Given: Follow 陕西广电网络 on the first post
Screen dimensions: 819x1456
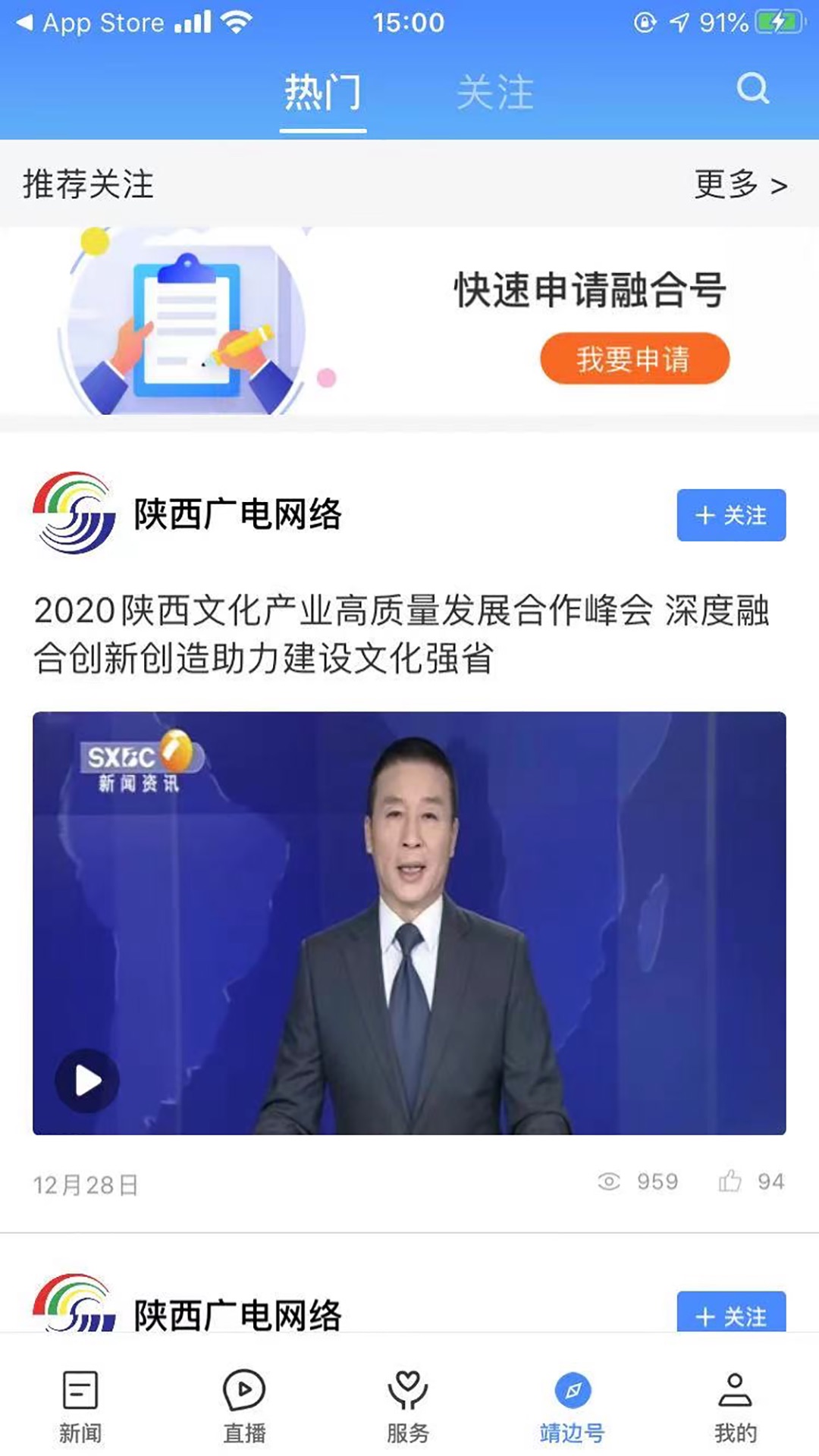Looking at the screenshot, I should pos(730,516).
